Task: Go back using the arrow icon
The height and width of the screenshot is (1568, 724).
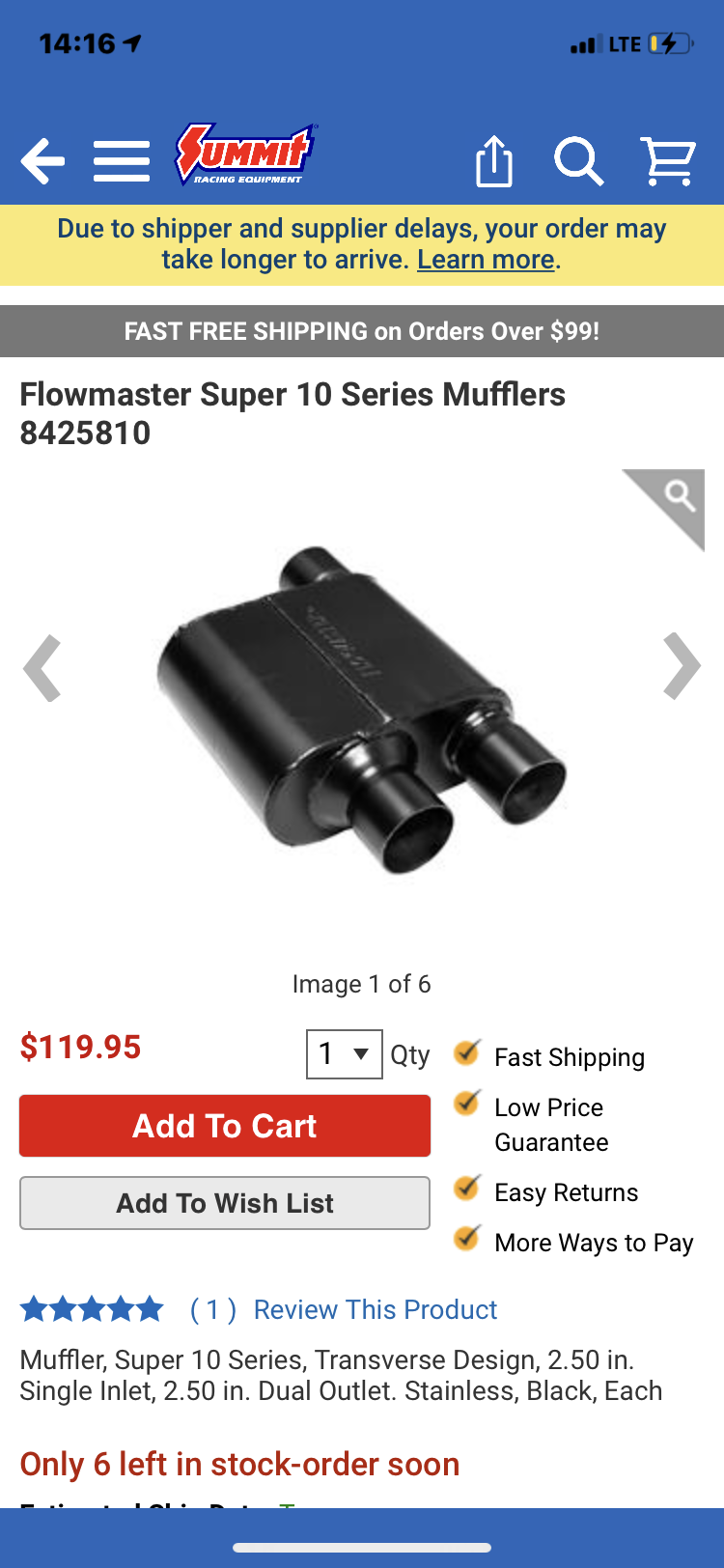Action: click(x=42, y=160)
